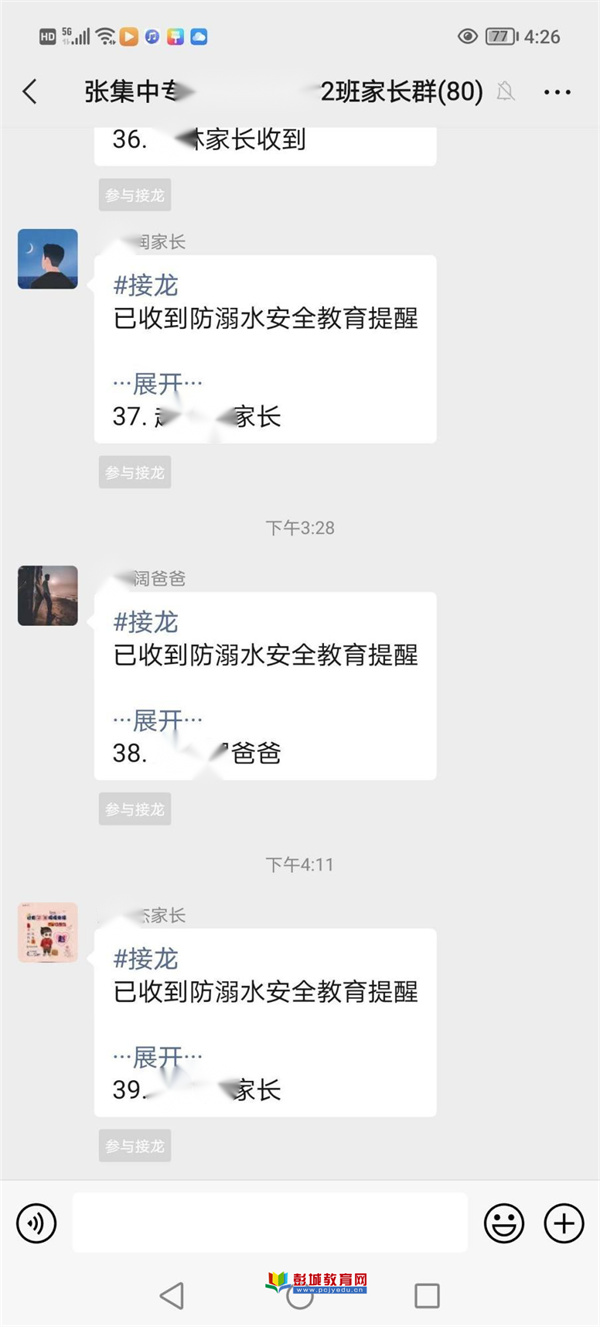Open the avatar with the sunset picture
Image resolution: width=600 pixels, height=1327 pixels.
[x=47, y=596]
